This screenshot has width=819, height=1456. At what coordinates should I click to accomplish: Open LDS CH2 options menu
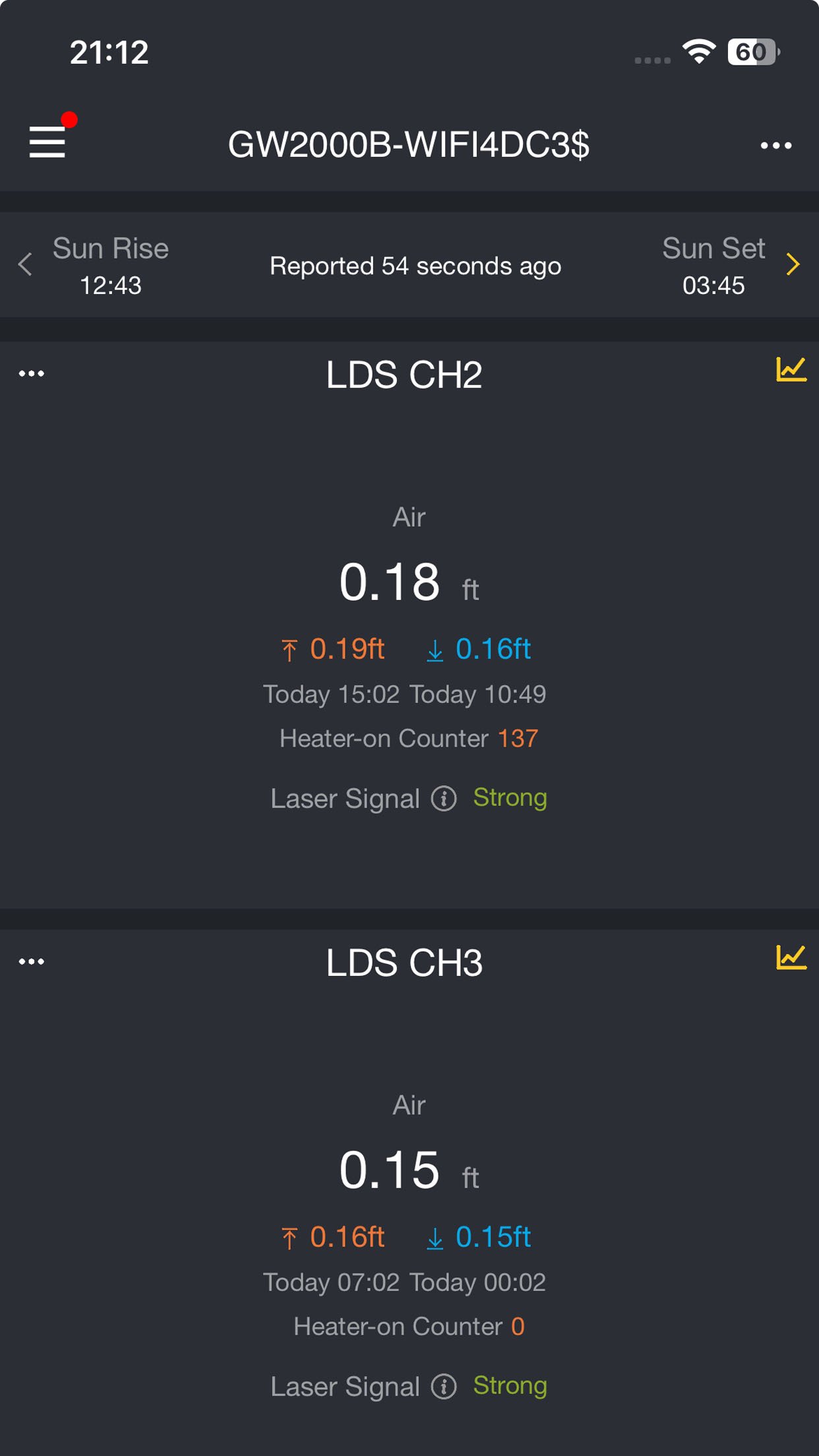(32, 374)
